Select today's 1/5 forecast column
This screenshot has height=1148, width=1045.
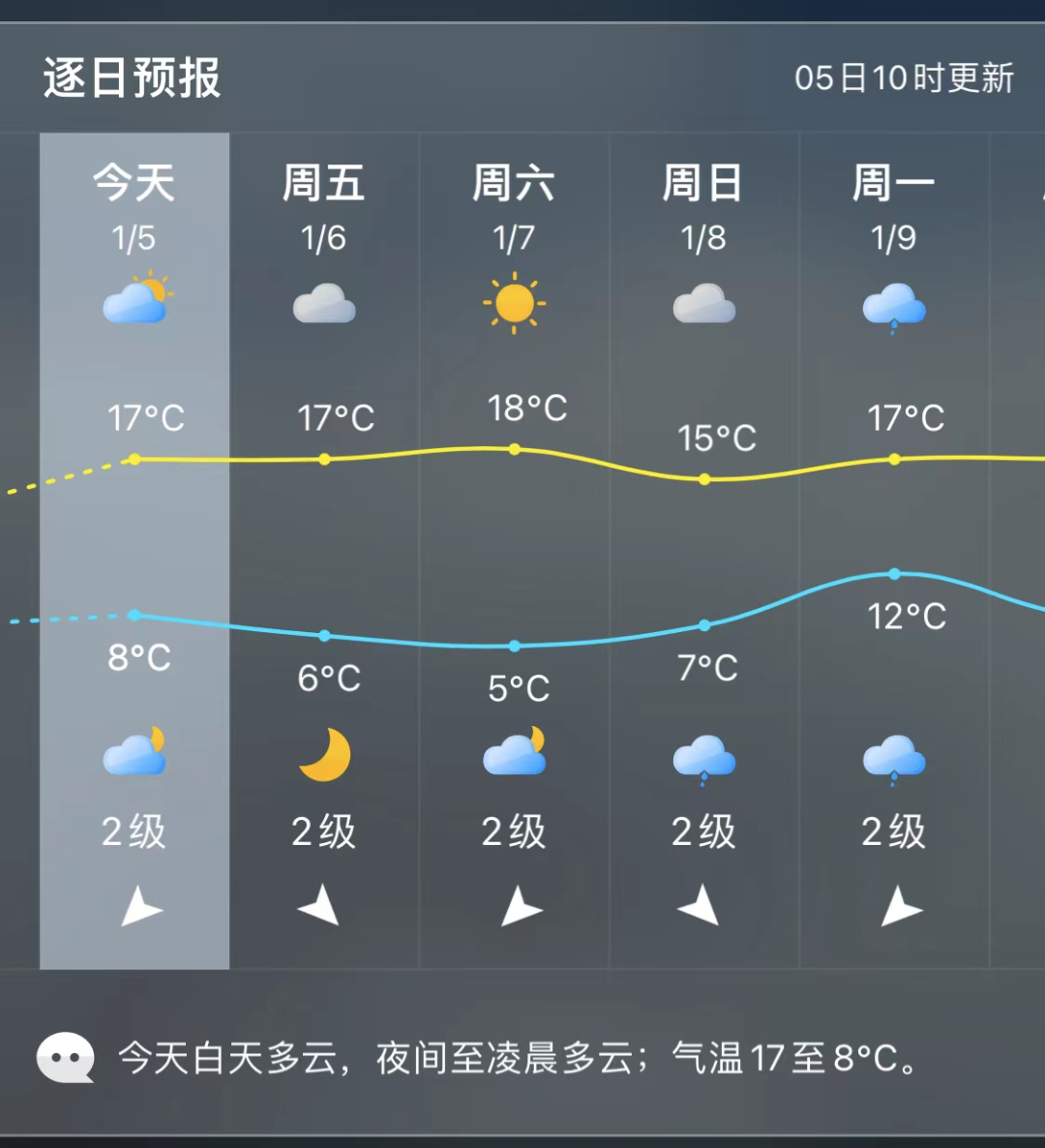point(134,550)
